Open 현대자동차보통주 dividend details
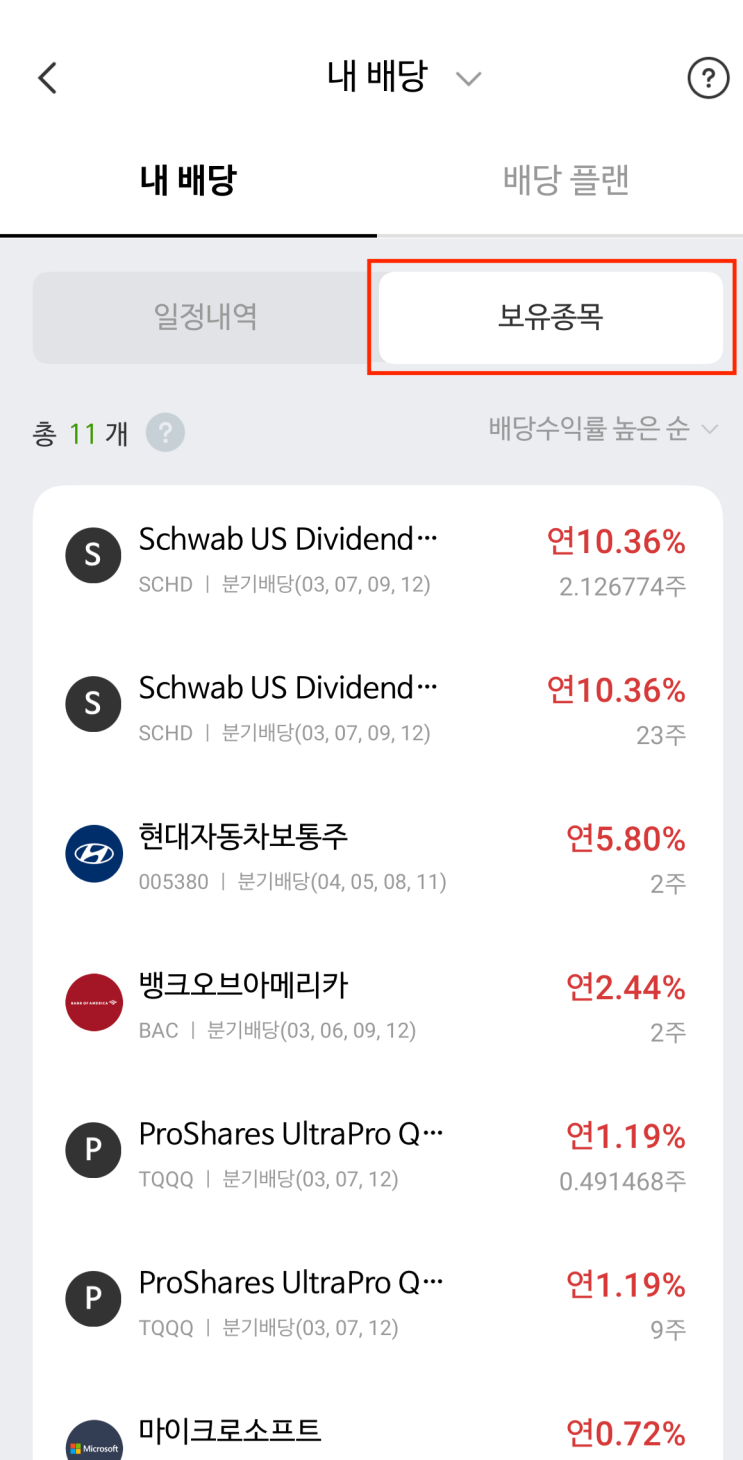The image size is (743, 1460). coord(377,858)
